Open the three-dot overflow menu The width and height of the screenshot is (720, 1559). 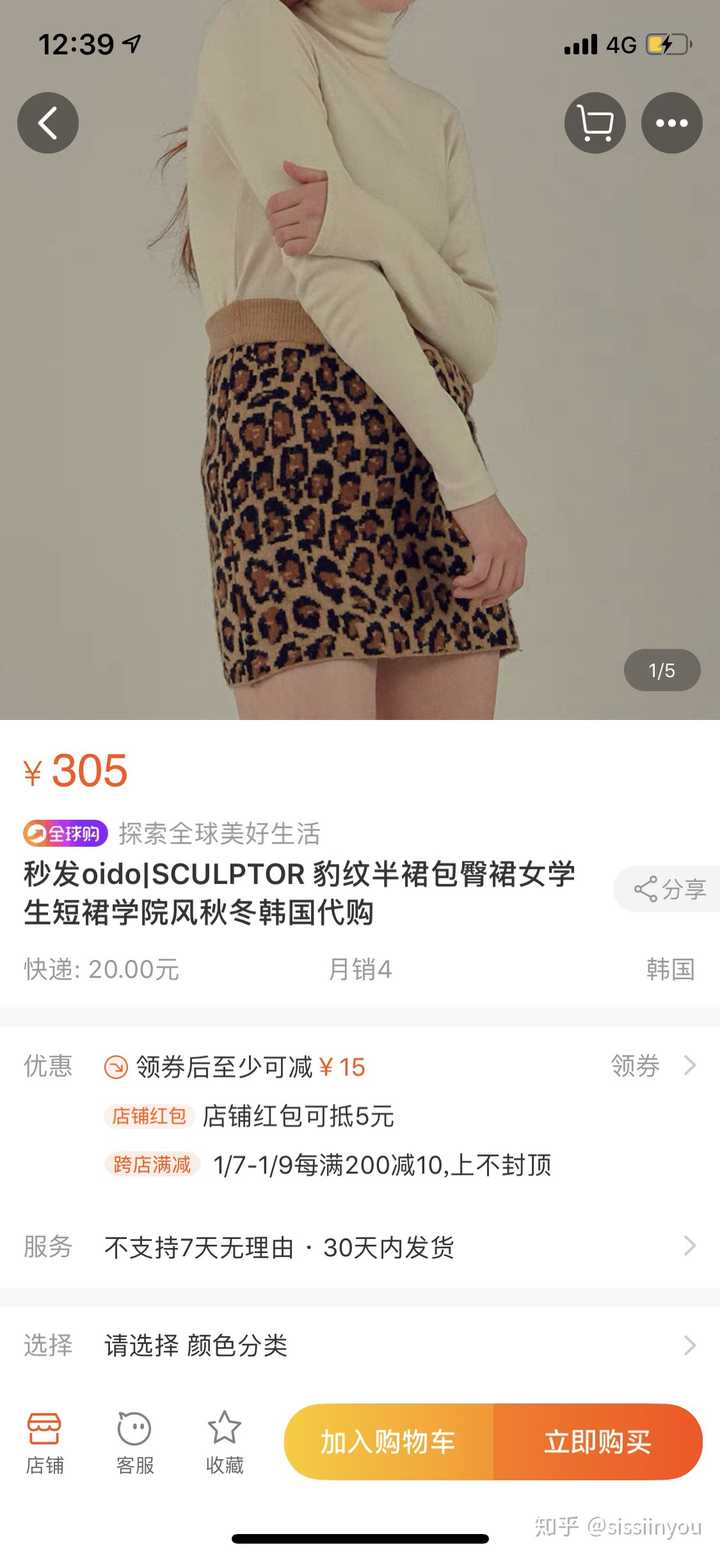pos(671,123)
